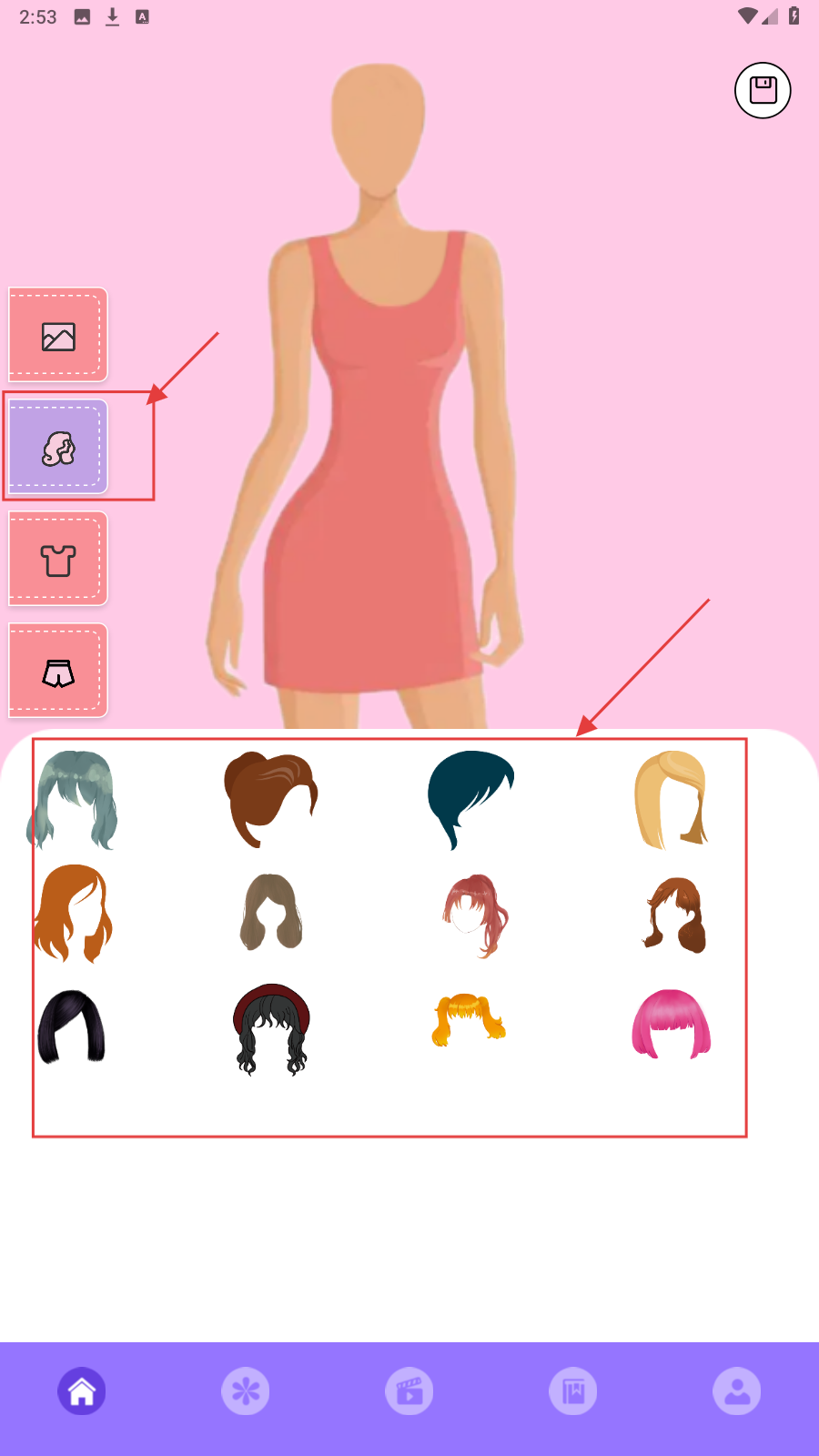The image size is (819, 1456).
Task: Open the background image category
Action: (x=58, y=336)
